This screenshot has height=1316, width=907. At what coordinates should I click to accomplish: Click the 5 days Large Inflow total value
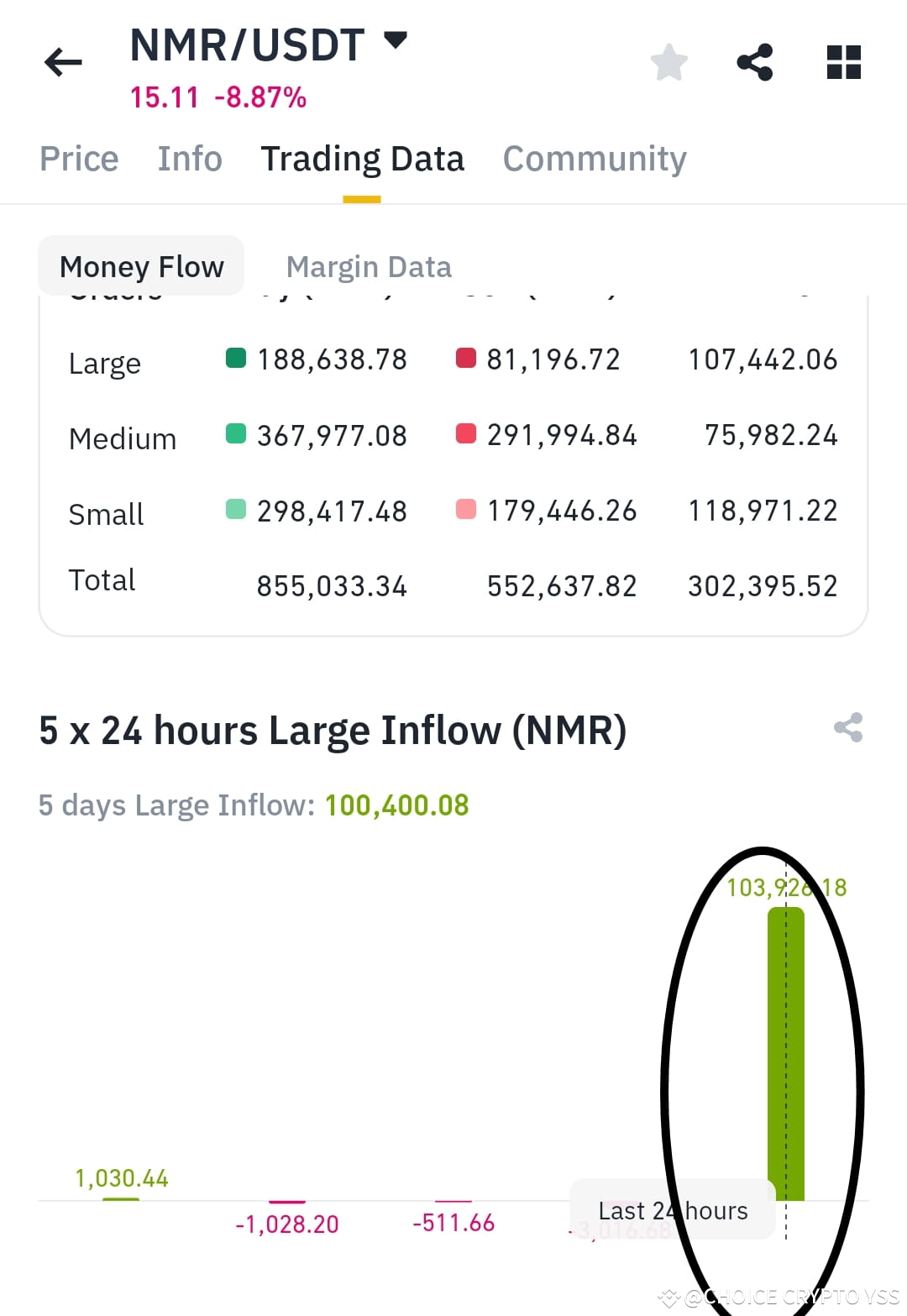[397, 805]
